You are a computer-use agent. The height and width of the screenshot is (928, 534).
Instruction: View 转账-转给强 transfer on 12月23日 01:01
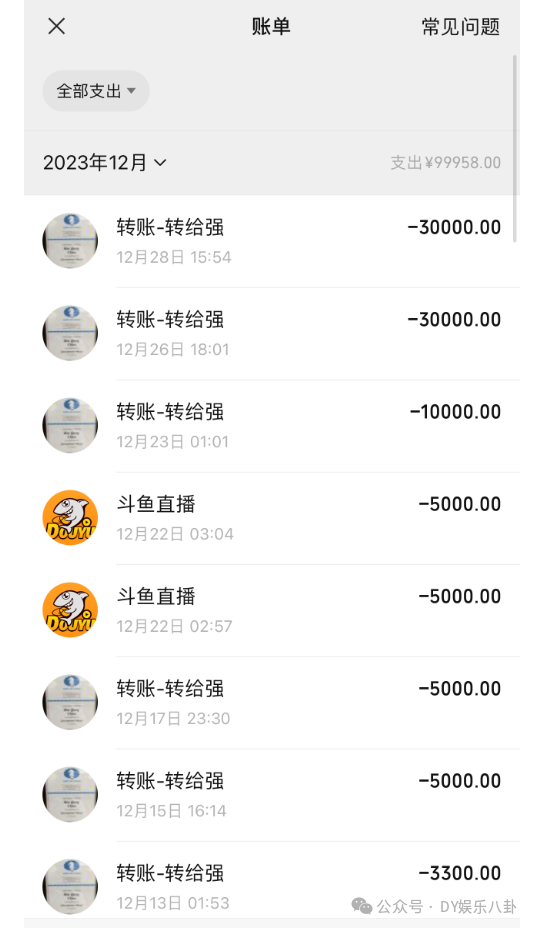pos(272,426)
